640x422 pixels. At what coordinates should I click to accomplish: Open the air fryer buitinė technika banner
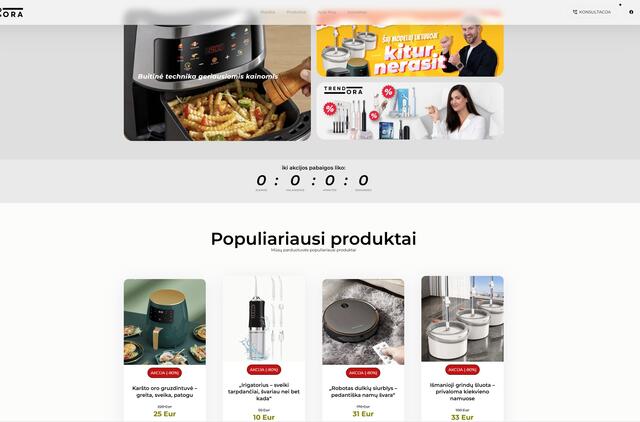point(216,80)
